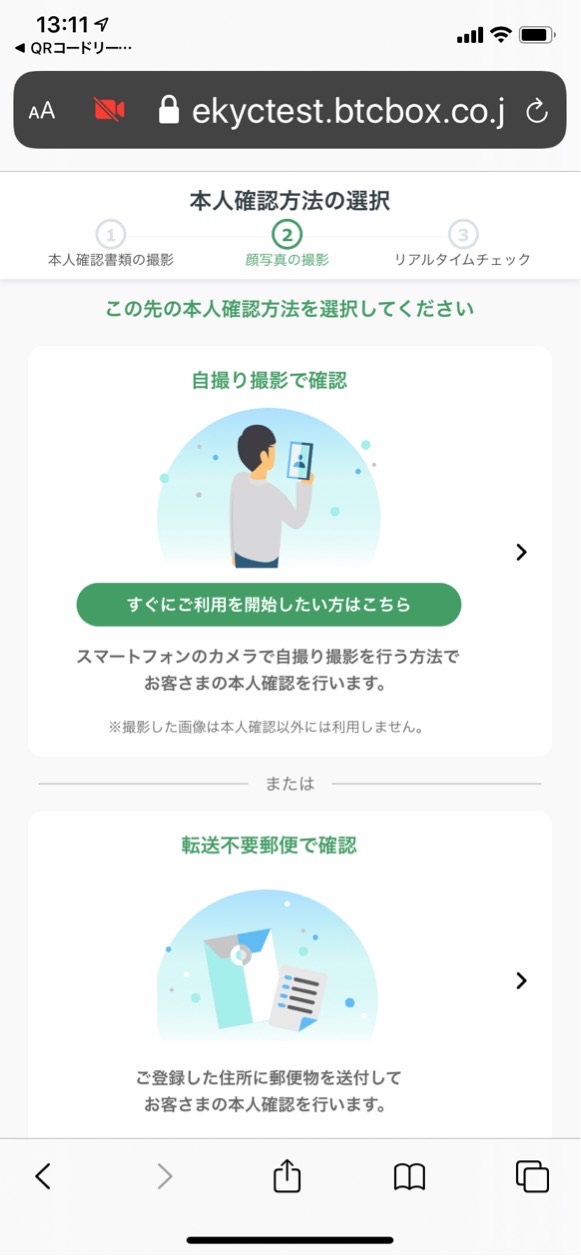Select the 転送不要郵便で確認 card
Image resolution: width=581 pixels, height=1256 pixels.
tap(290, 973)
